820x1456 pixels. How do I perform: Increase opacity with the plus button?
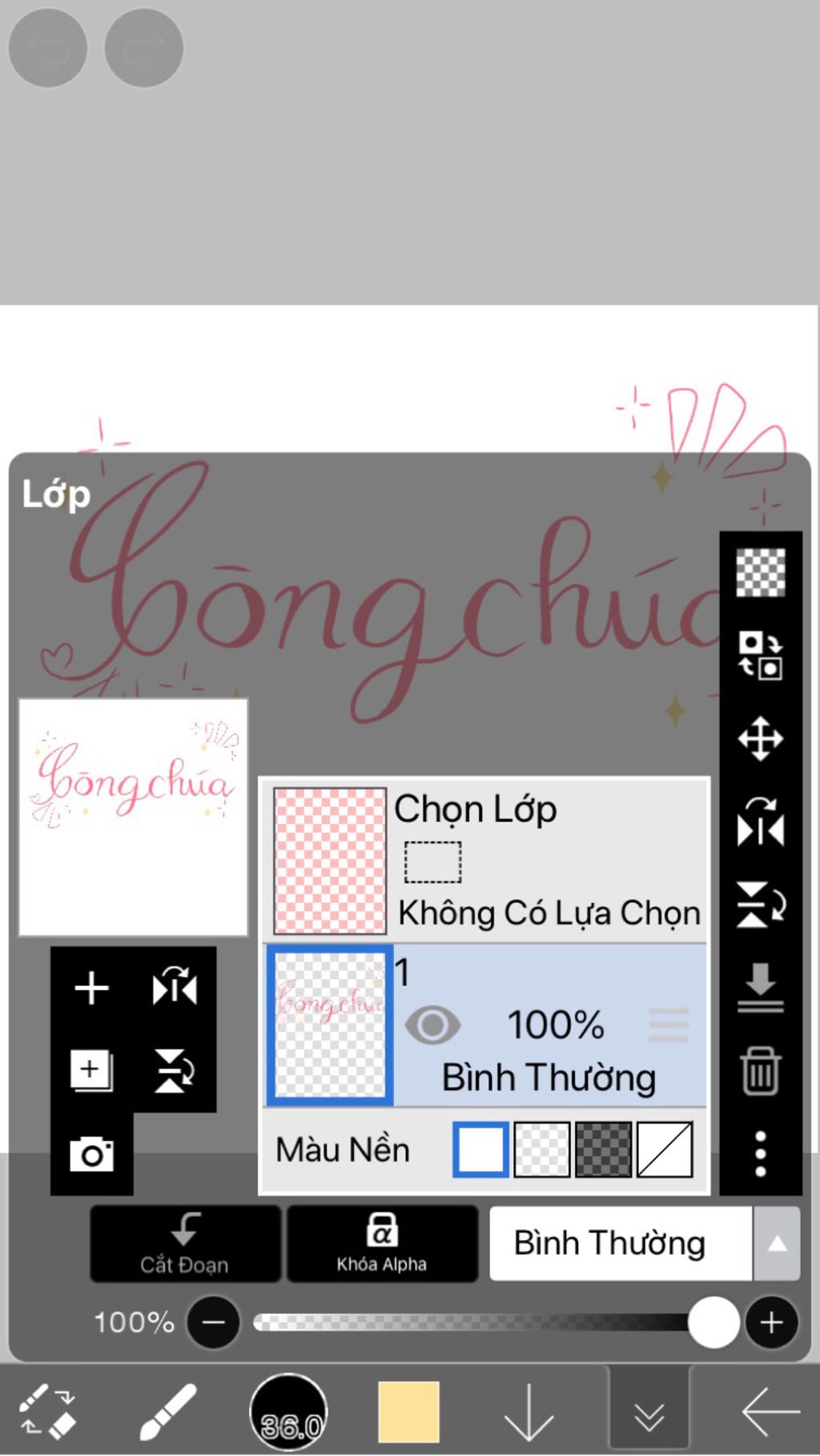tap(771, 1322)
